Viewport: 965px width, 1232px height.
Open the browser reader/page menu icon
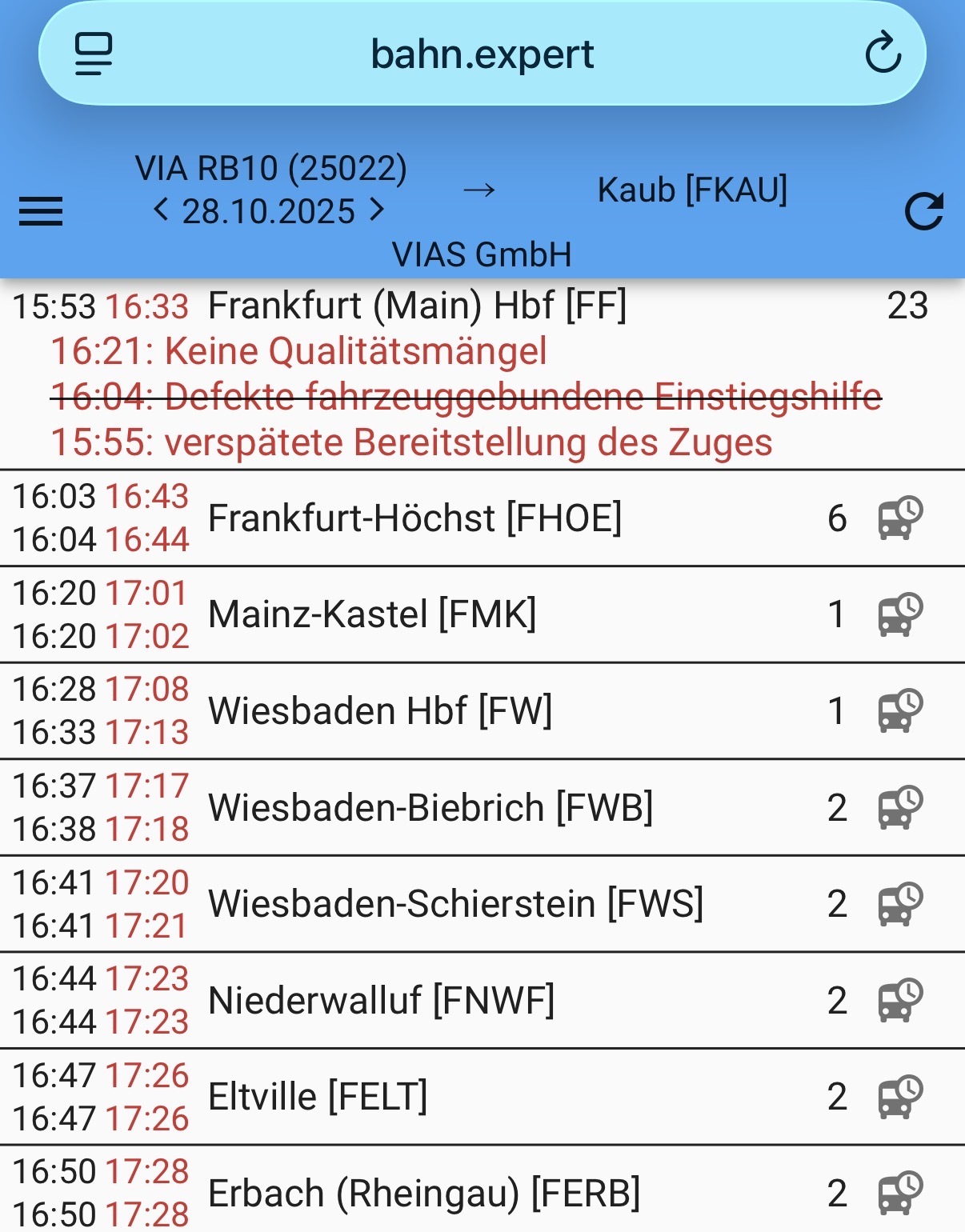(x=94, y=54)
